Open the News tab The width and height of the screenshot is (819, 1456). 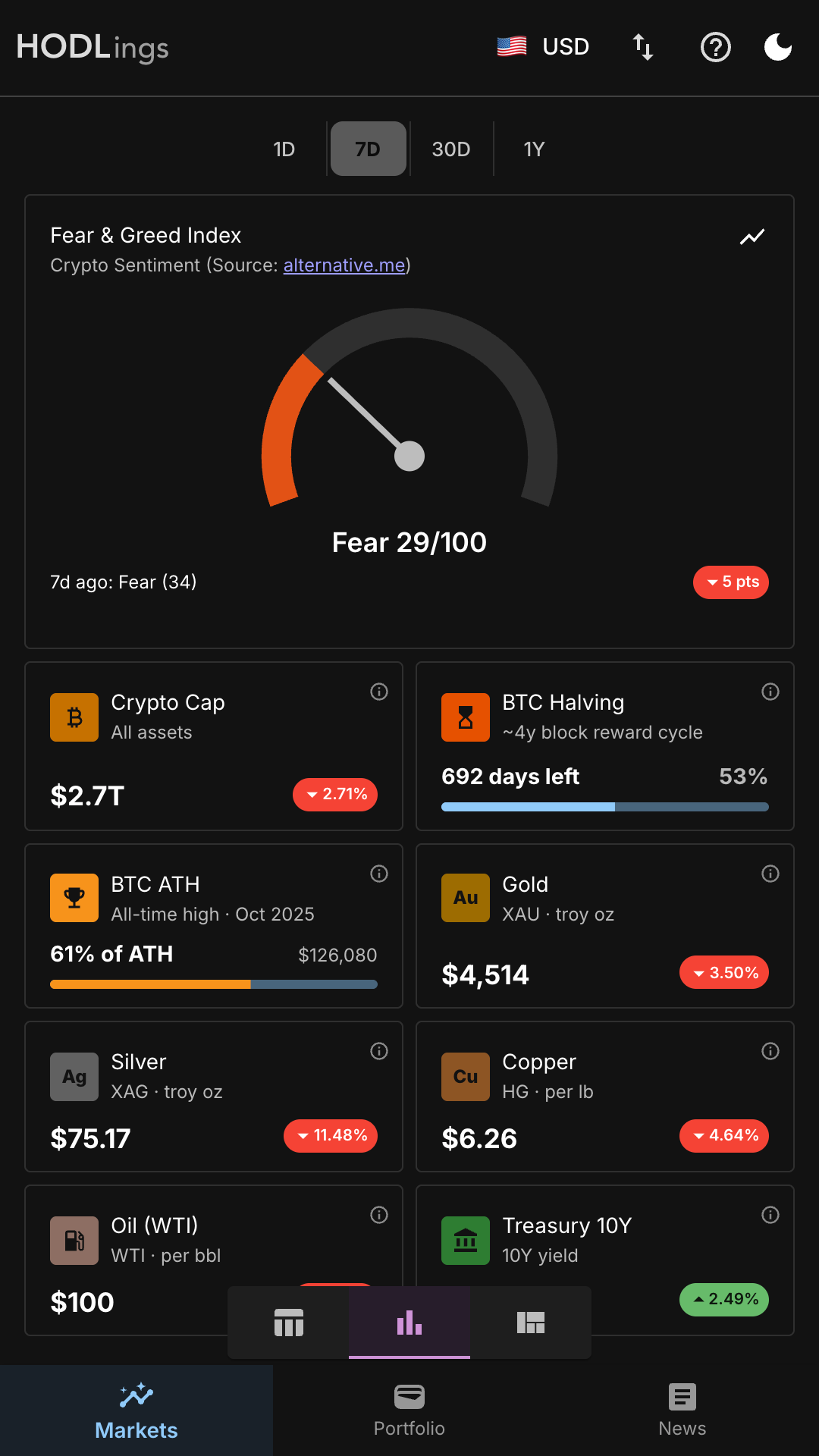(682, 1410)
